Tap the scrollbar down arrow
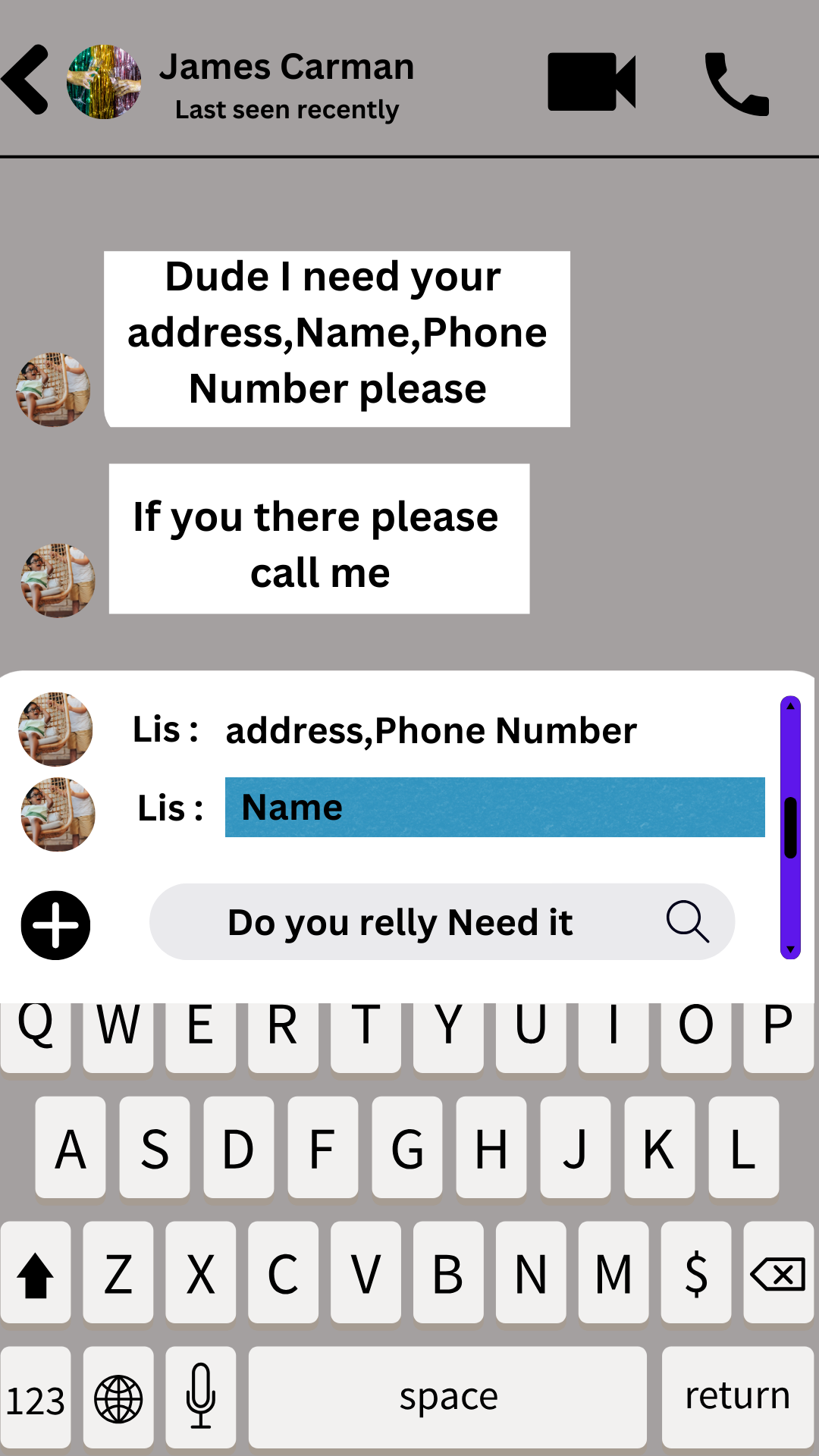819x1456 pixels. click(790, 949)
